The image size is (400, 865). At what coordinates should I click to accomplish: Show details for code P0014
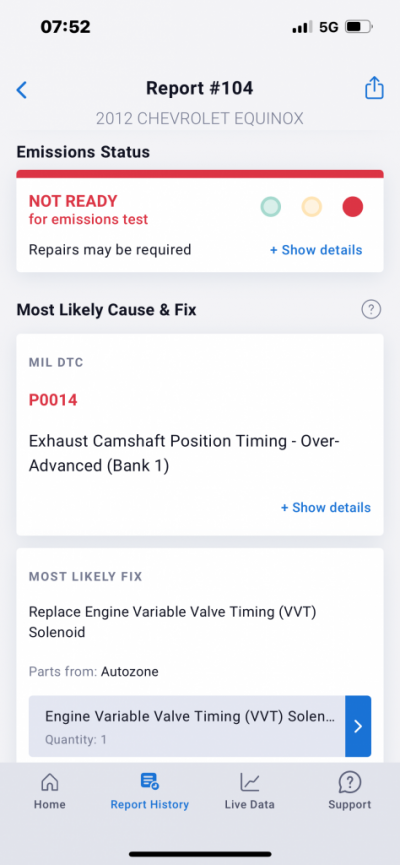pyautogui.click(x=326, y=508)
